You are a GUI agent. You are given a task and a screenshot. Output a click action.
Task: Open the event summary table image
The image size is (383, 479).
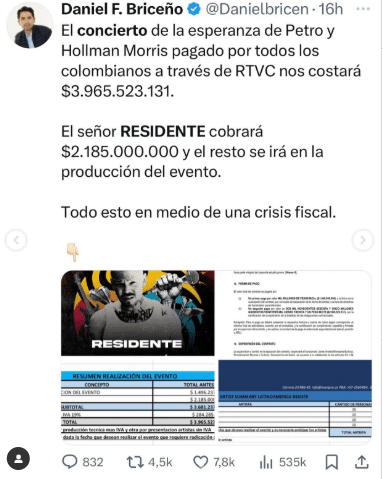(x=138, y=401)
